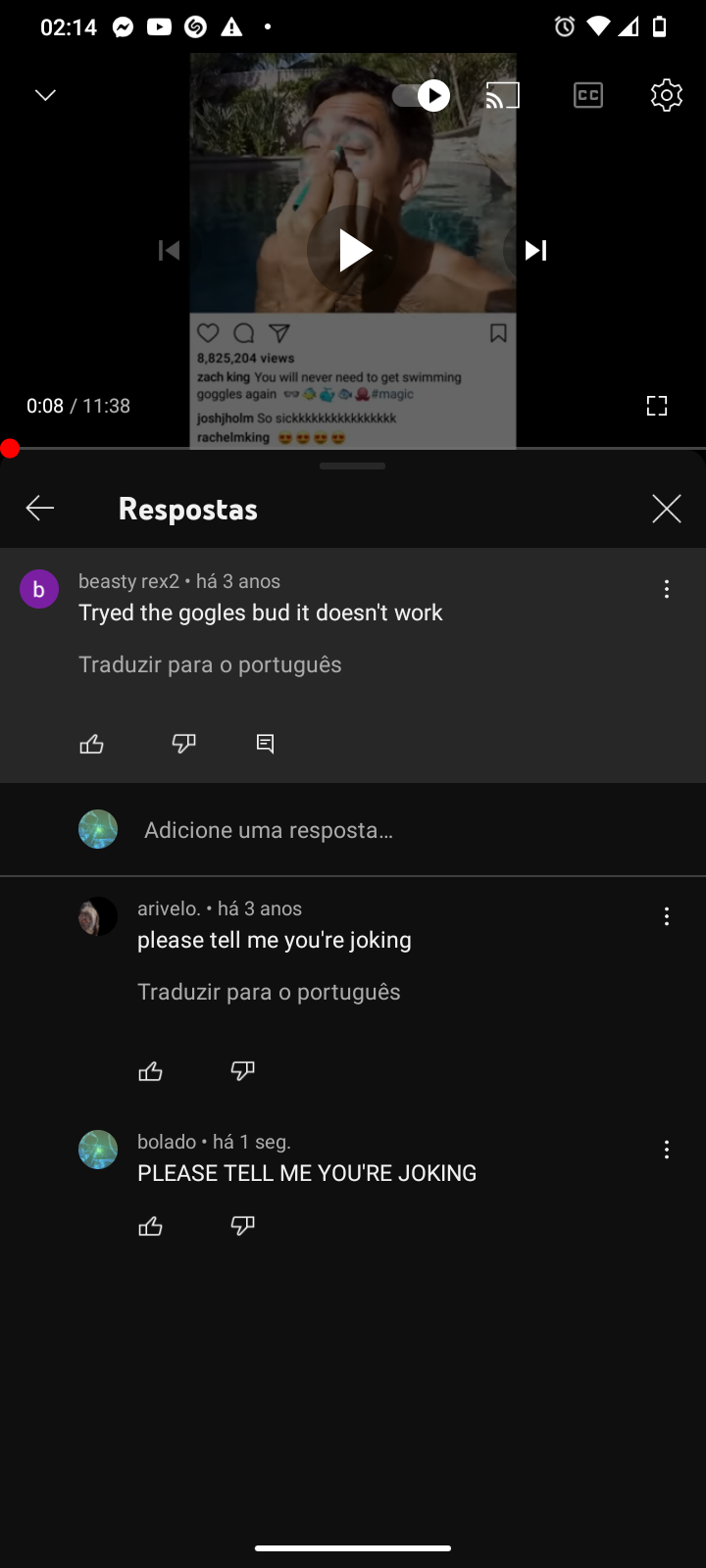The image size is (706, 1568).
Task: Toggle the autoplay switch
Action: click(x=421, y=95)
